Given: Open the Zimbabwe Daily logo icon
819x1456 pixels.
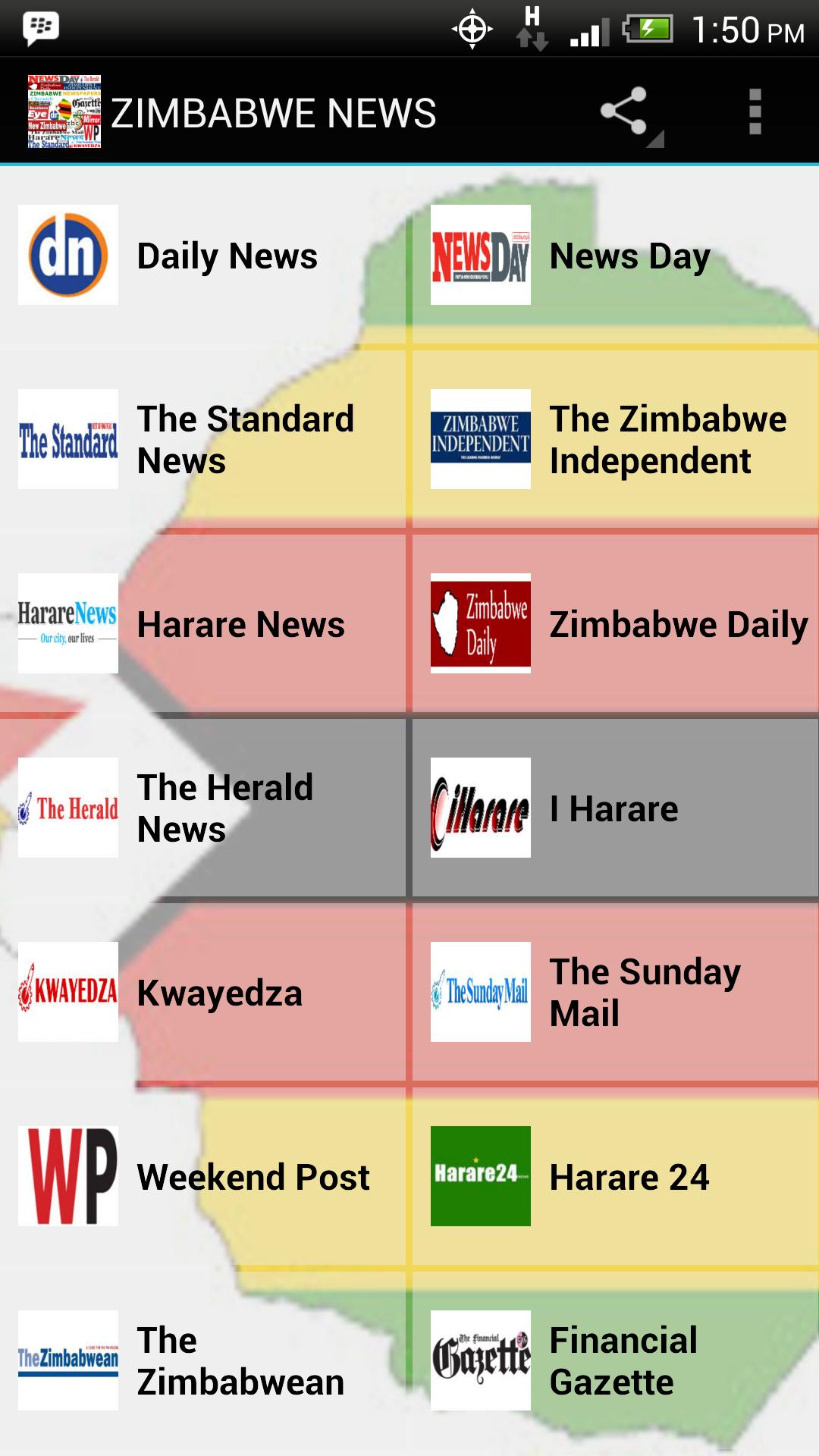Looking at the screenshot, I should coord(480,624).
